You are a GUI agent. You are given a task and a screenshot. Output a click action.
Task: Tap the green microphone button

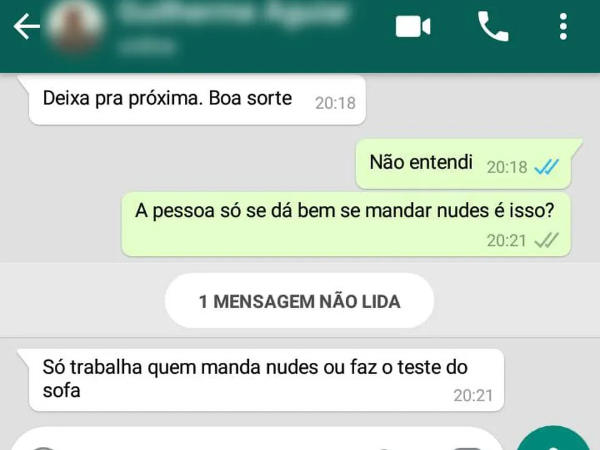tap(553, 440)
